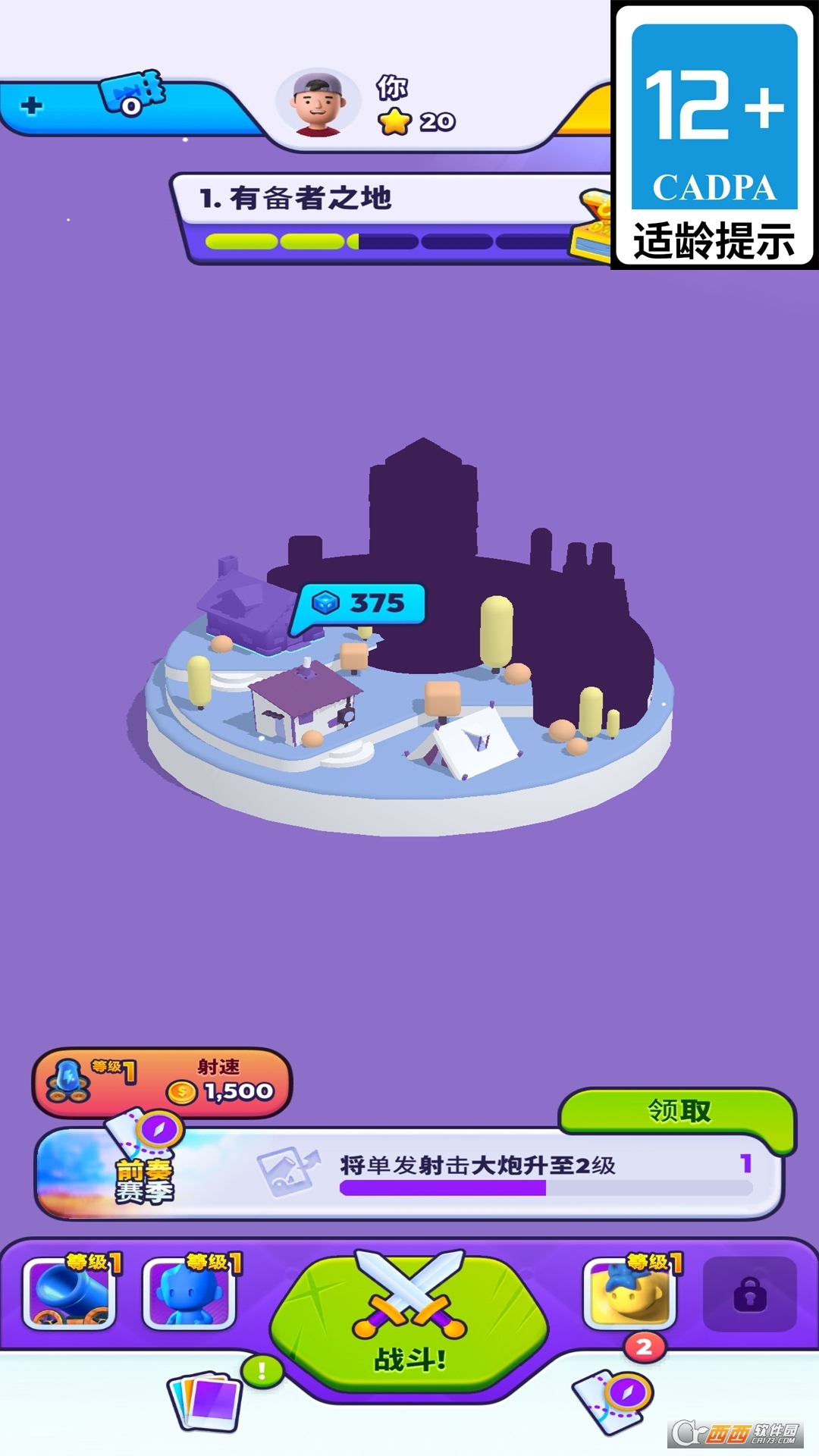Upgrade 射速 for 1,500 coins
The height and width of the screenshot is (1456, 819).
tap(162, 1082)
